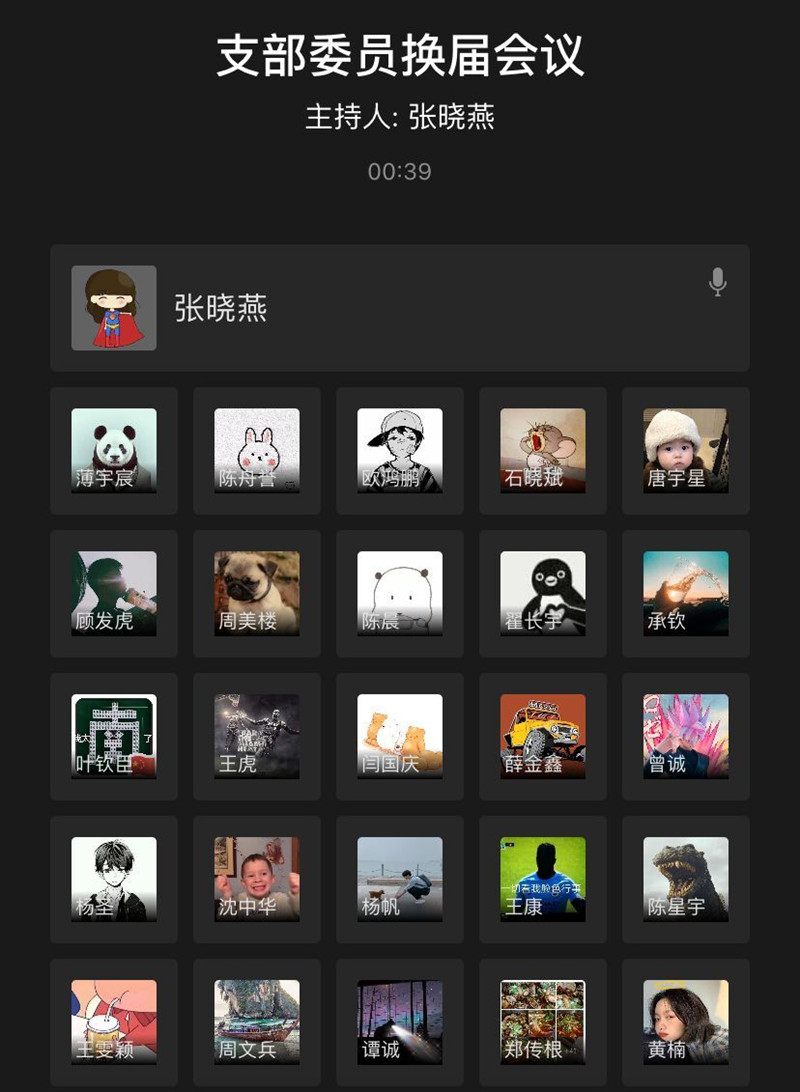This screenshot has height=1092, width=800.
Task: View participant 顾发虎
Action: (x=114, y=594)
